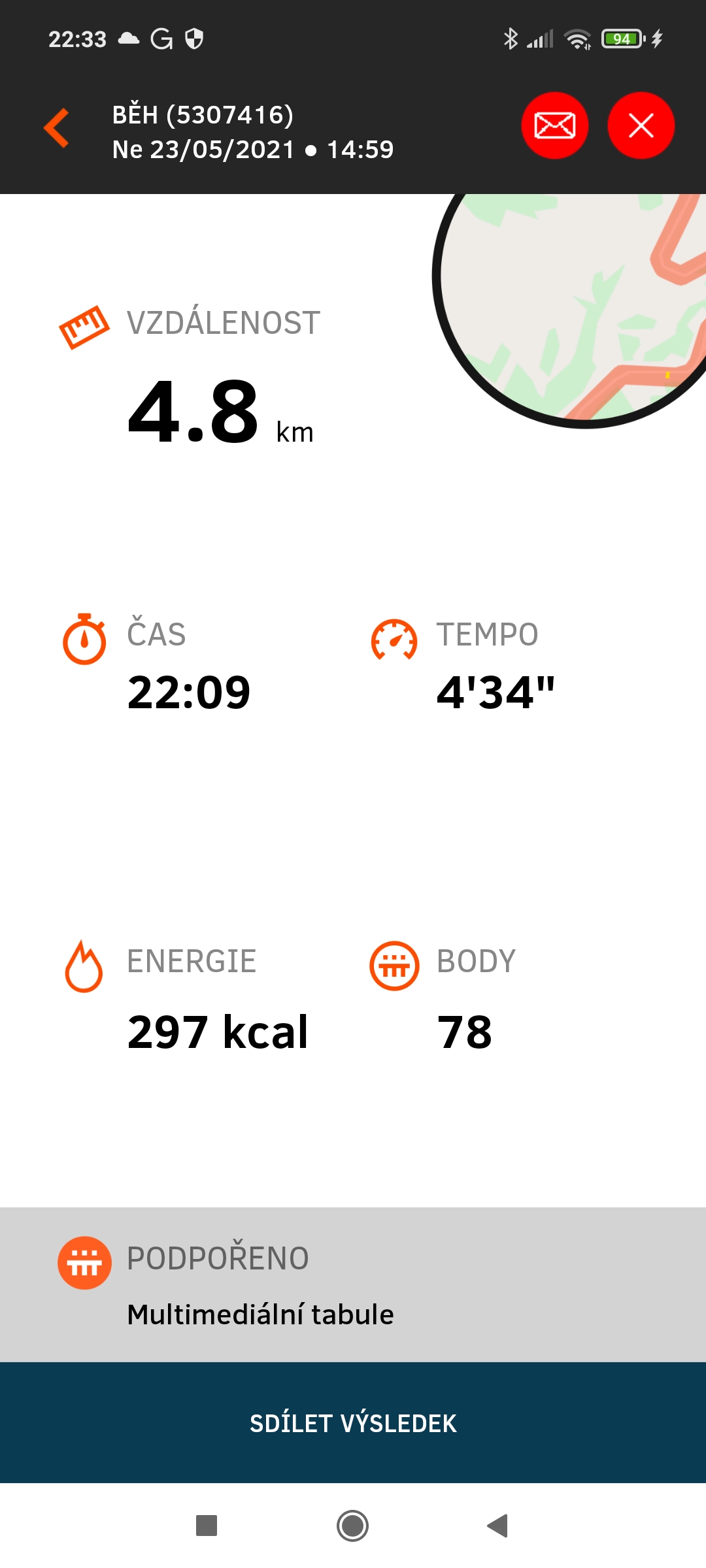Image resolution: width=706 pixels, height=1568 pixels.
Task: Open the system recent apps square
Action: pyautogui.click(x=207, y=1526)
